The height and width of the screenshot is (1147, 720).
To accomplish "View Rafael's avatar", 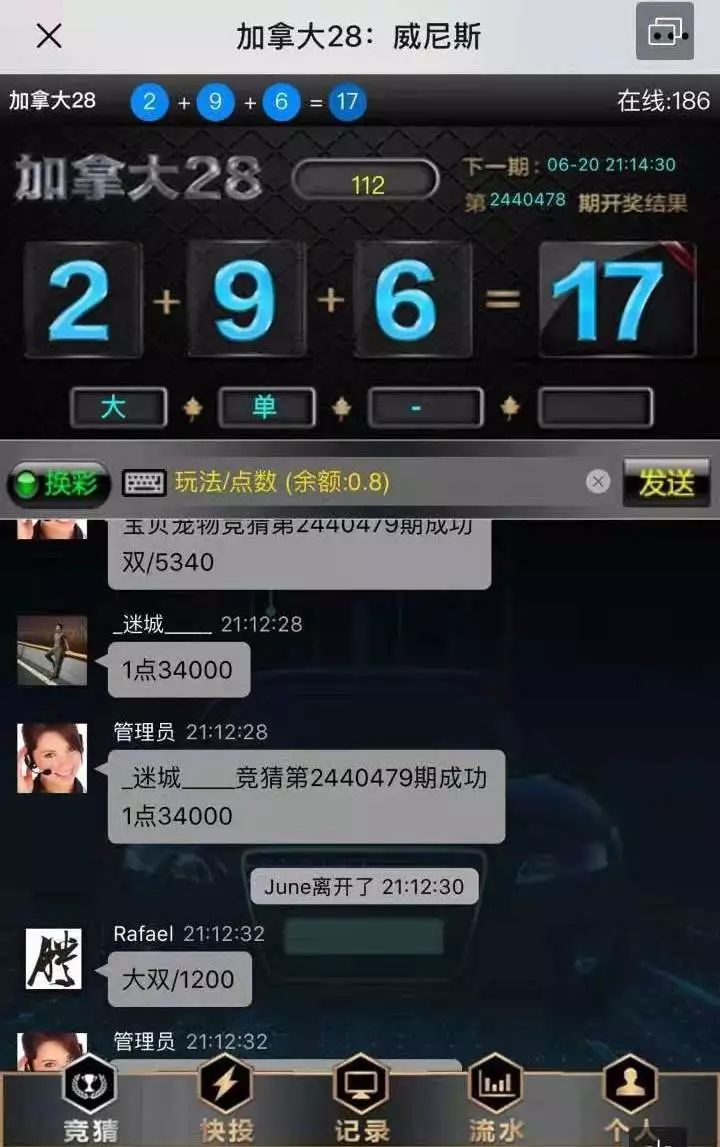I will click(53, 959).
